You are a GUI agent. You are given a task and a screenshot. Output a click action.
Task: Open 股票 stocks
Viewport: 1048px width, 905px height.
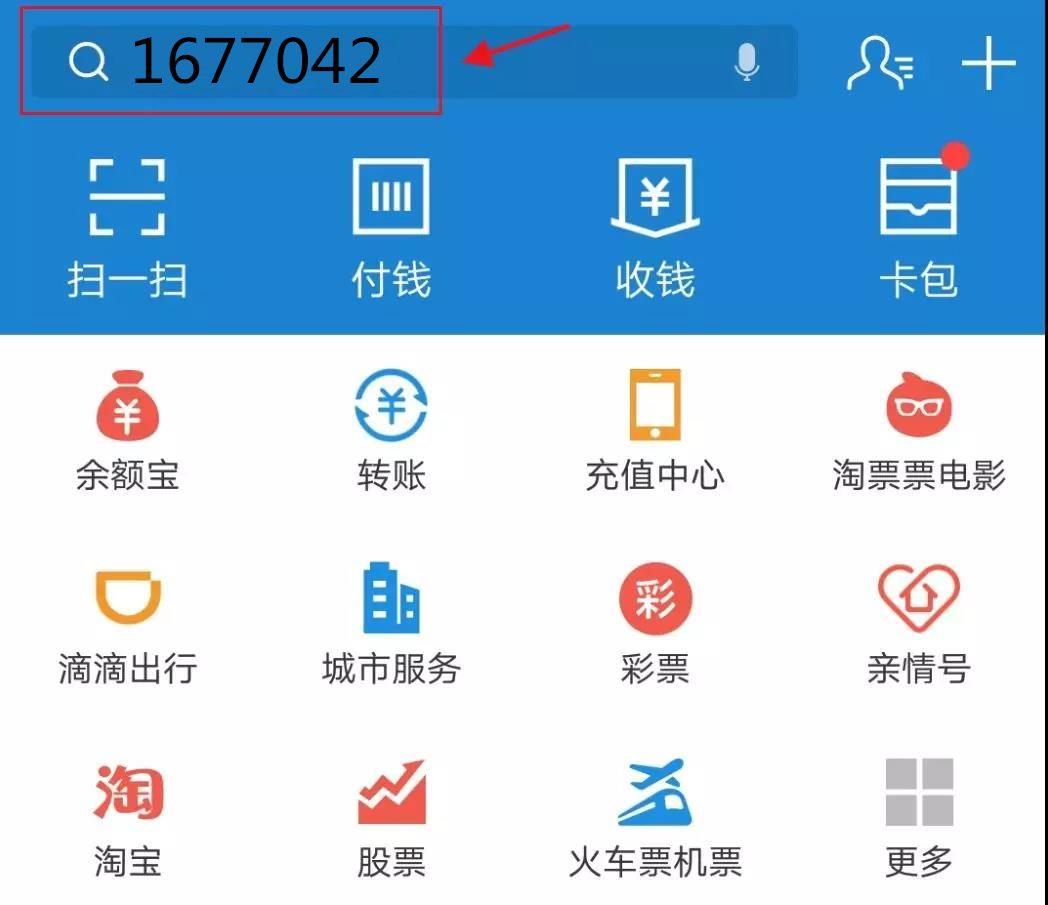pyautogui.click(x=391, y=815)
